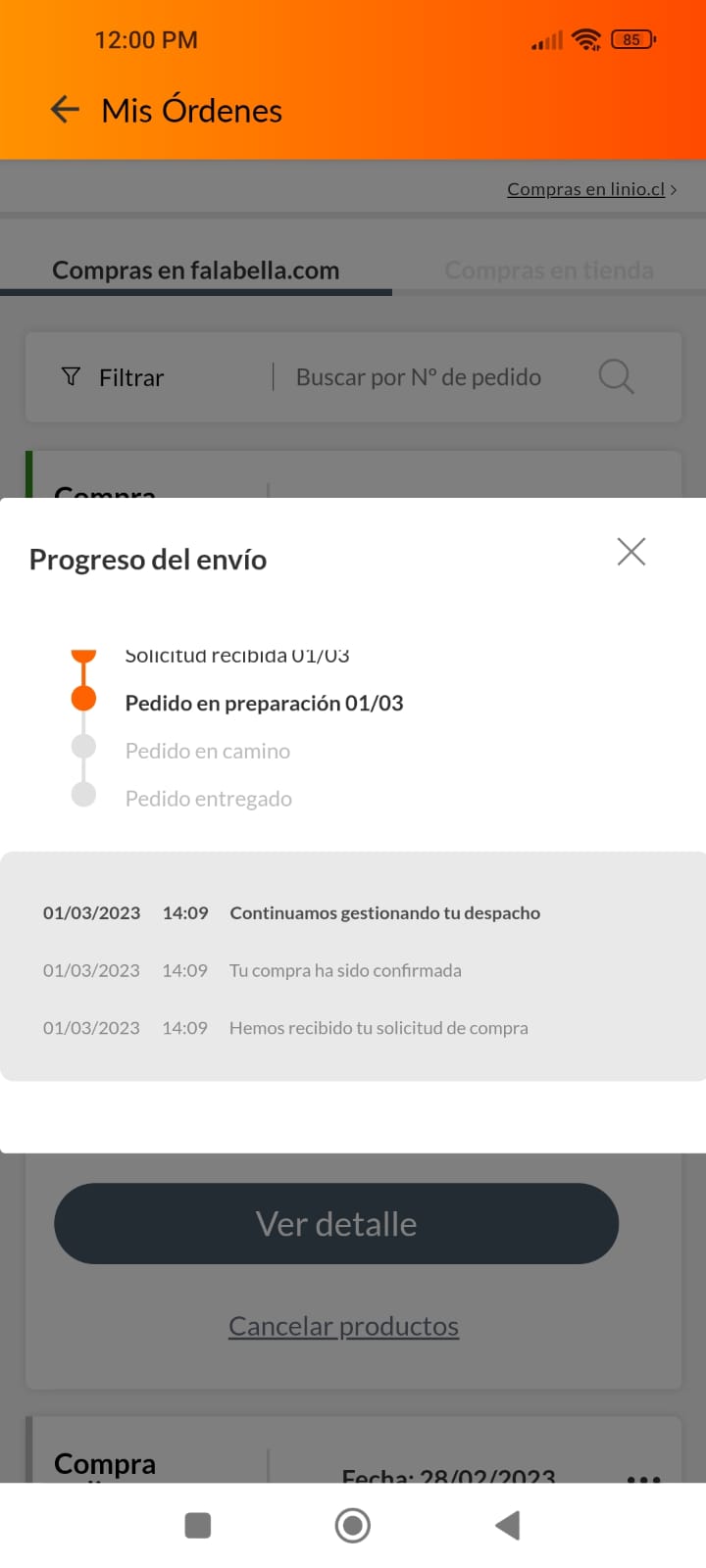Go back from Mis Órdenes
The width and height of the screenshot is (706, 1568).
(x=65, y=110)
